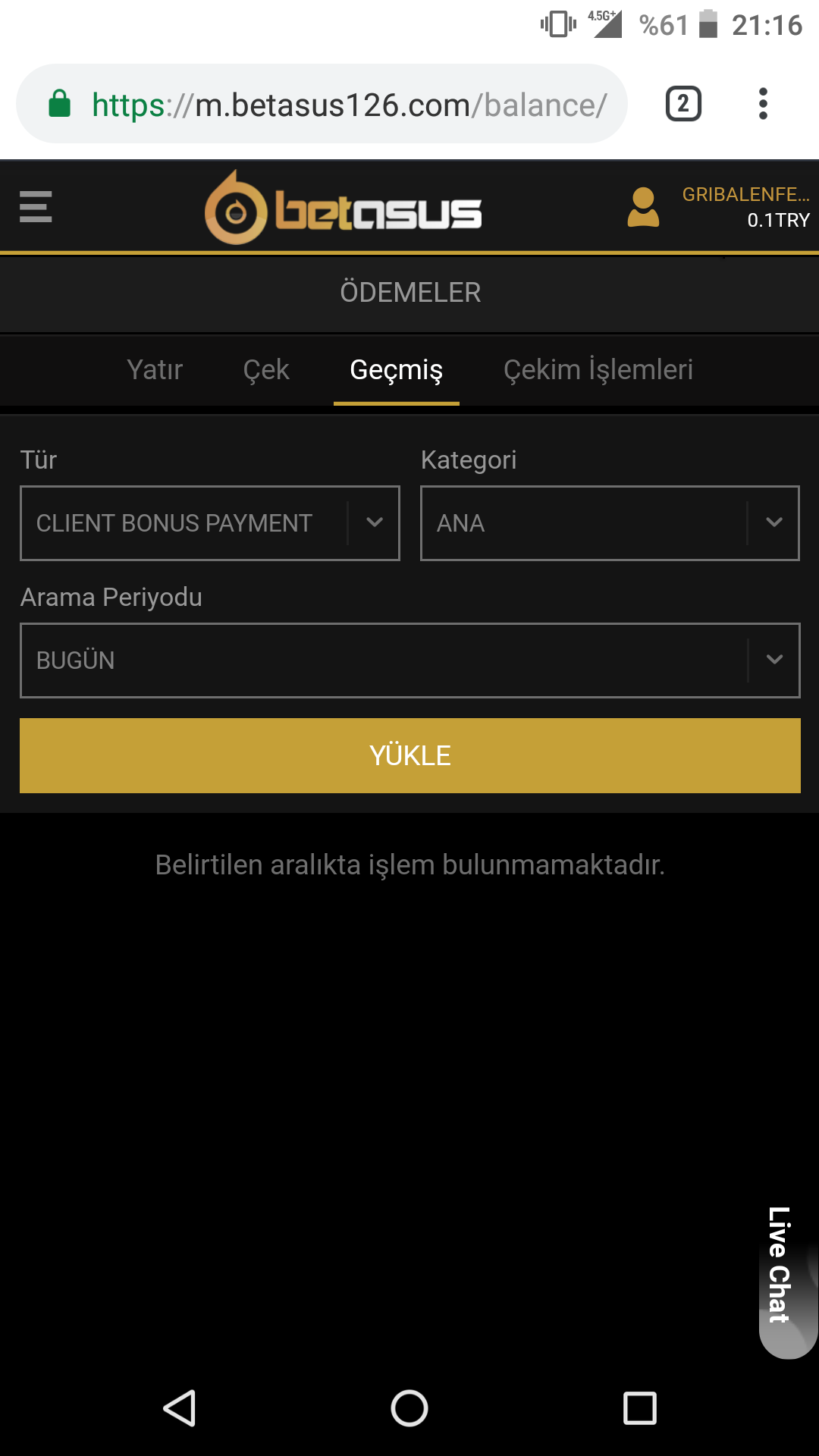819x1456 pixels.
Task: Select the Geçmiş tab
Action: click(397, 370)
